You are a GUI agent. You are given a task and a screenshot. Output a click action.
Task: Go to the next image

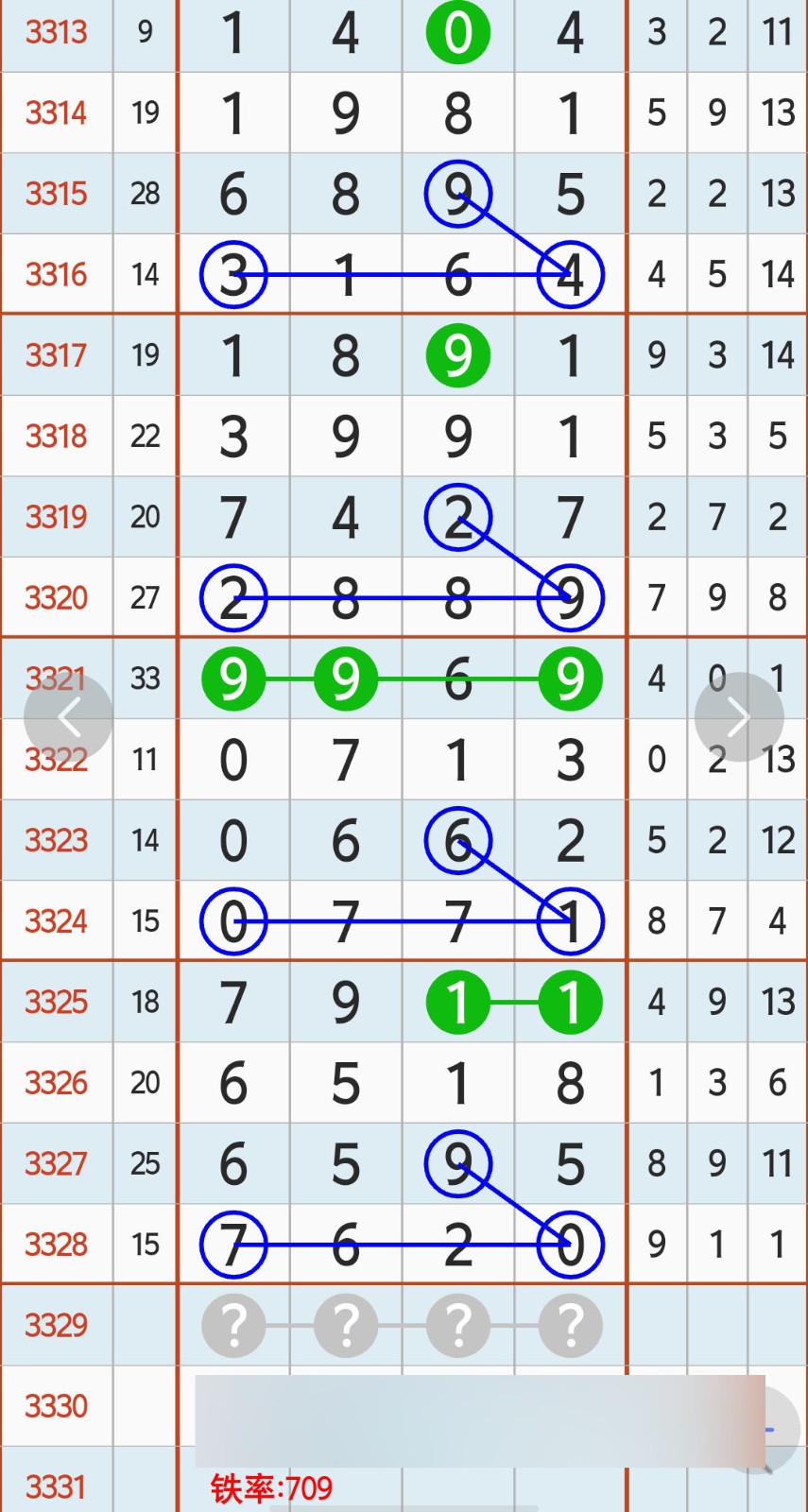739,717
